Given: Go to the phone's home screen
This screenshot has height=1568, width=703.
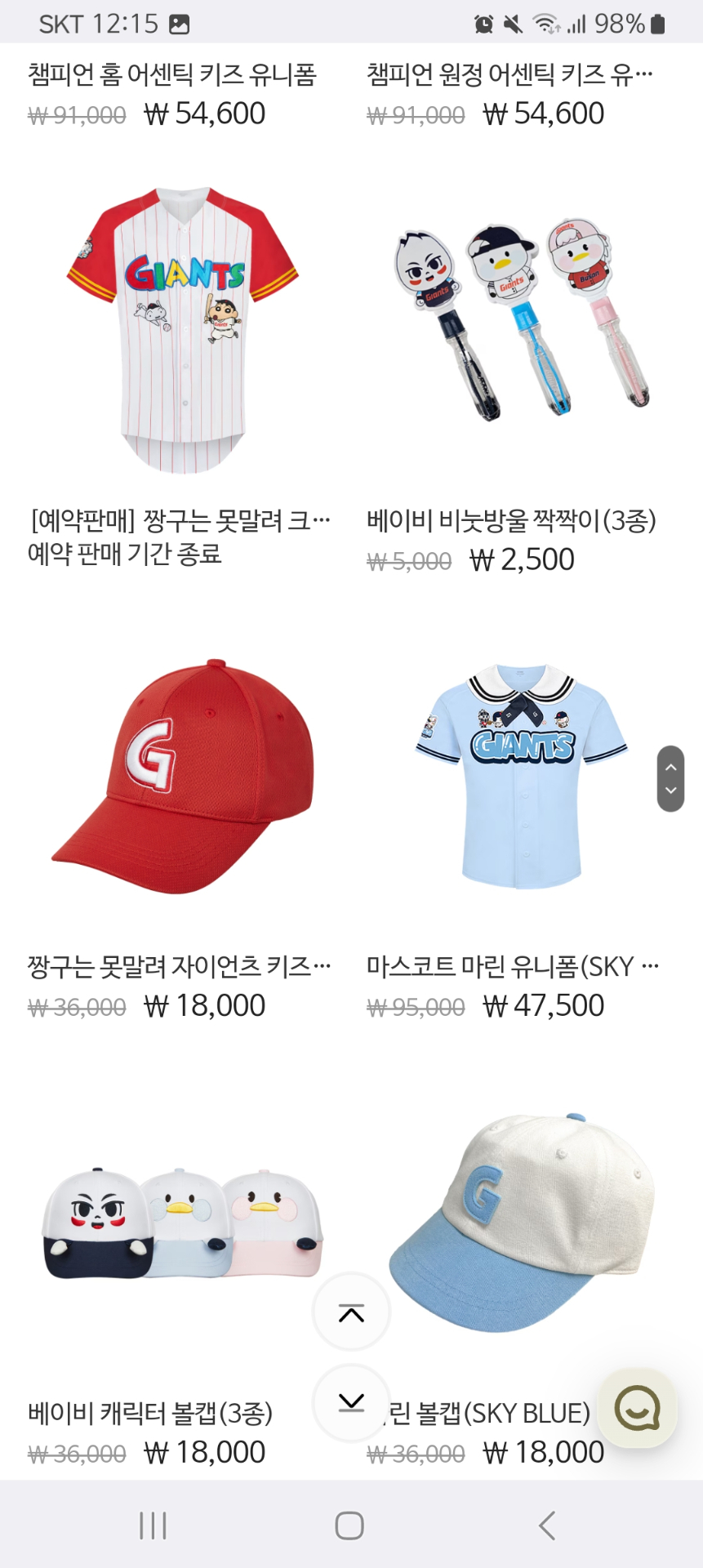Looking at the screenshot, I should pos(349,1526).
